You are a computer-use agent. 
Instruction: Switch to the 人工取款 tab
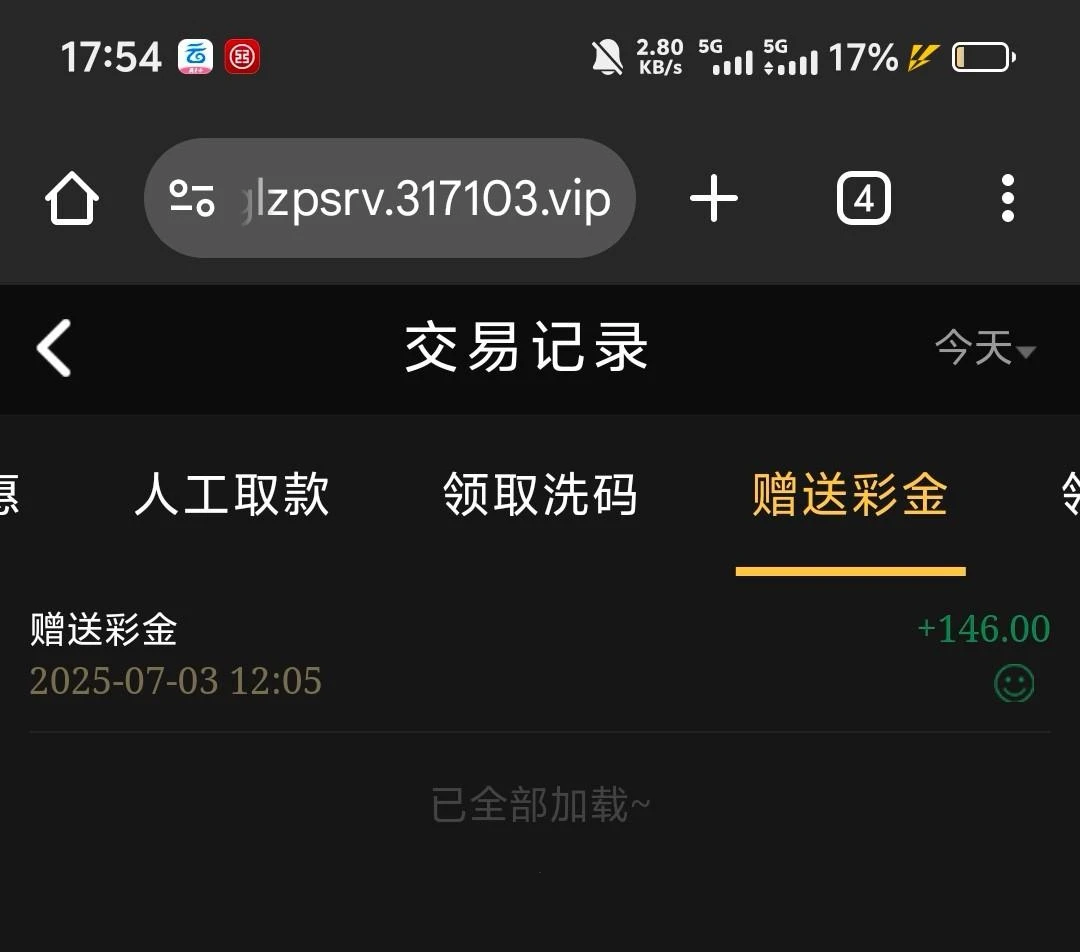click(x=232, y=495)
